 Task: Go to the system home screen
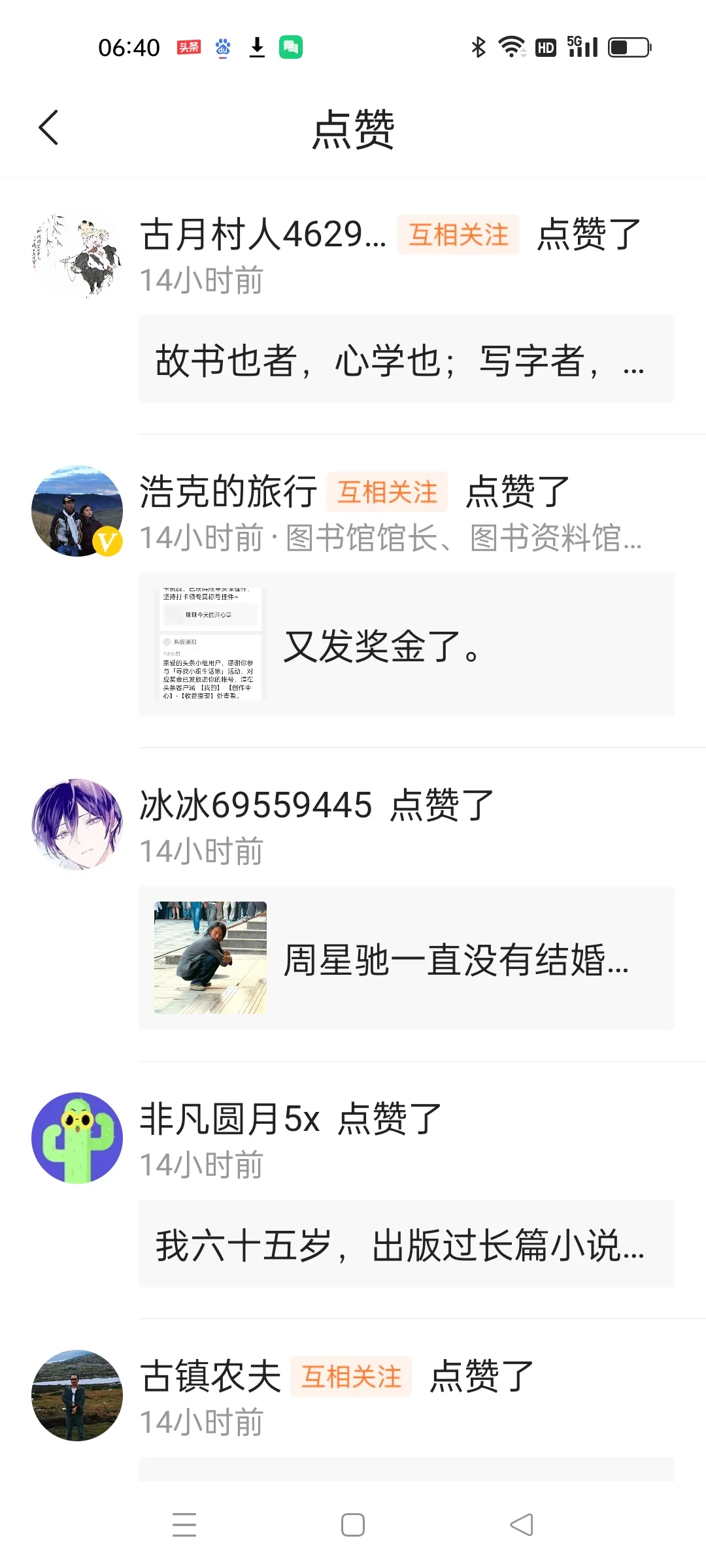[x=353, y=1526]
